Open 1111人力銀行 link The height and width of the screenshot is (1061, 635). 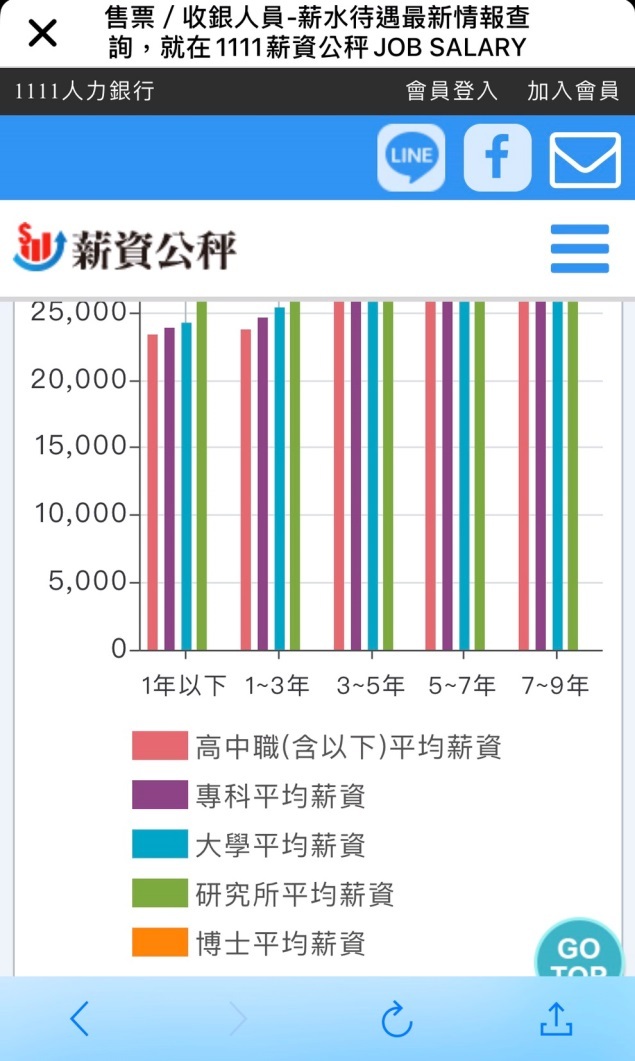(84, 92)
